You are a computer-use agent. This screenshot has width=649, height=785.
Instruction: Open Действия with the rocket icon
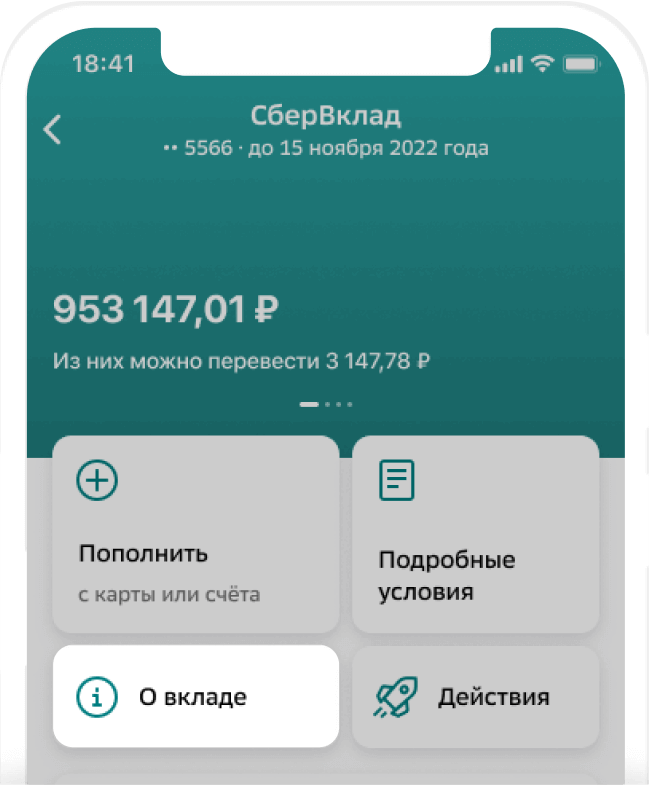(475, 697)
